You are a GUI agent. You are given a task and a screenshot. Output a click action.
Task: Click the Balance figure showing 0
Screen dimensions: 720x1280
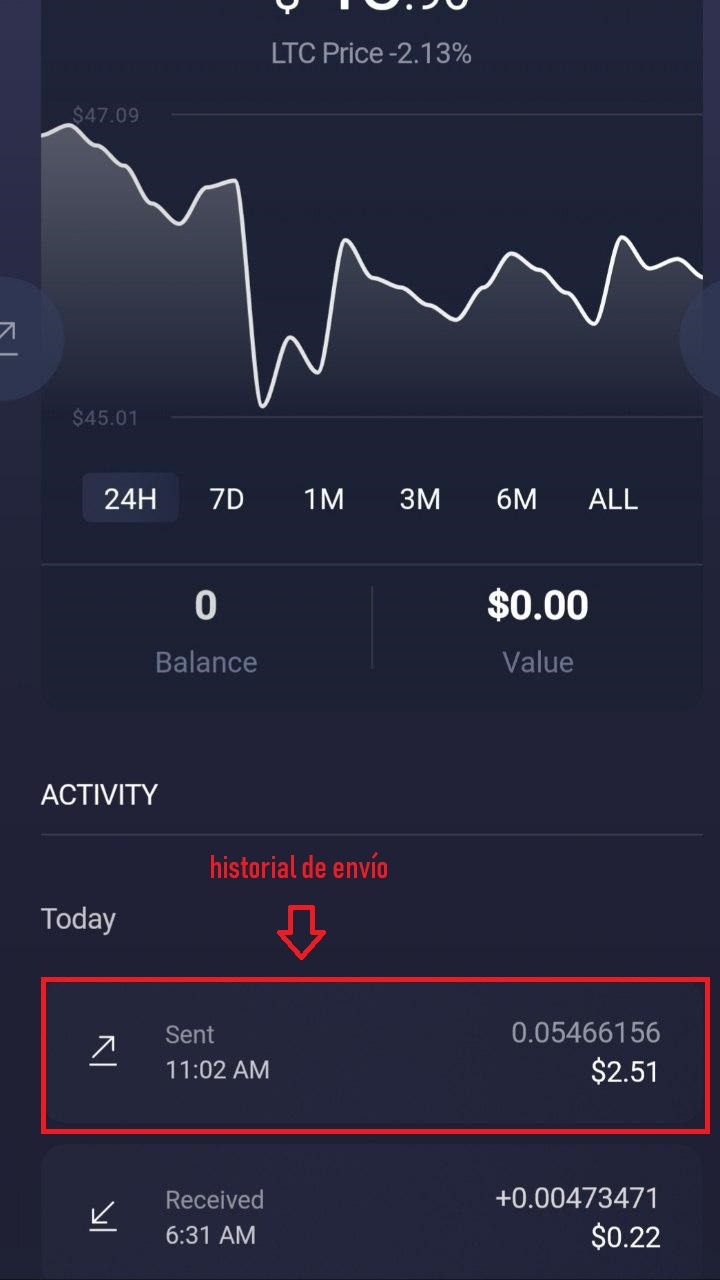(206, 606)
